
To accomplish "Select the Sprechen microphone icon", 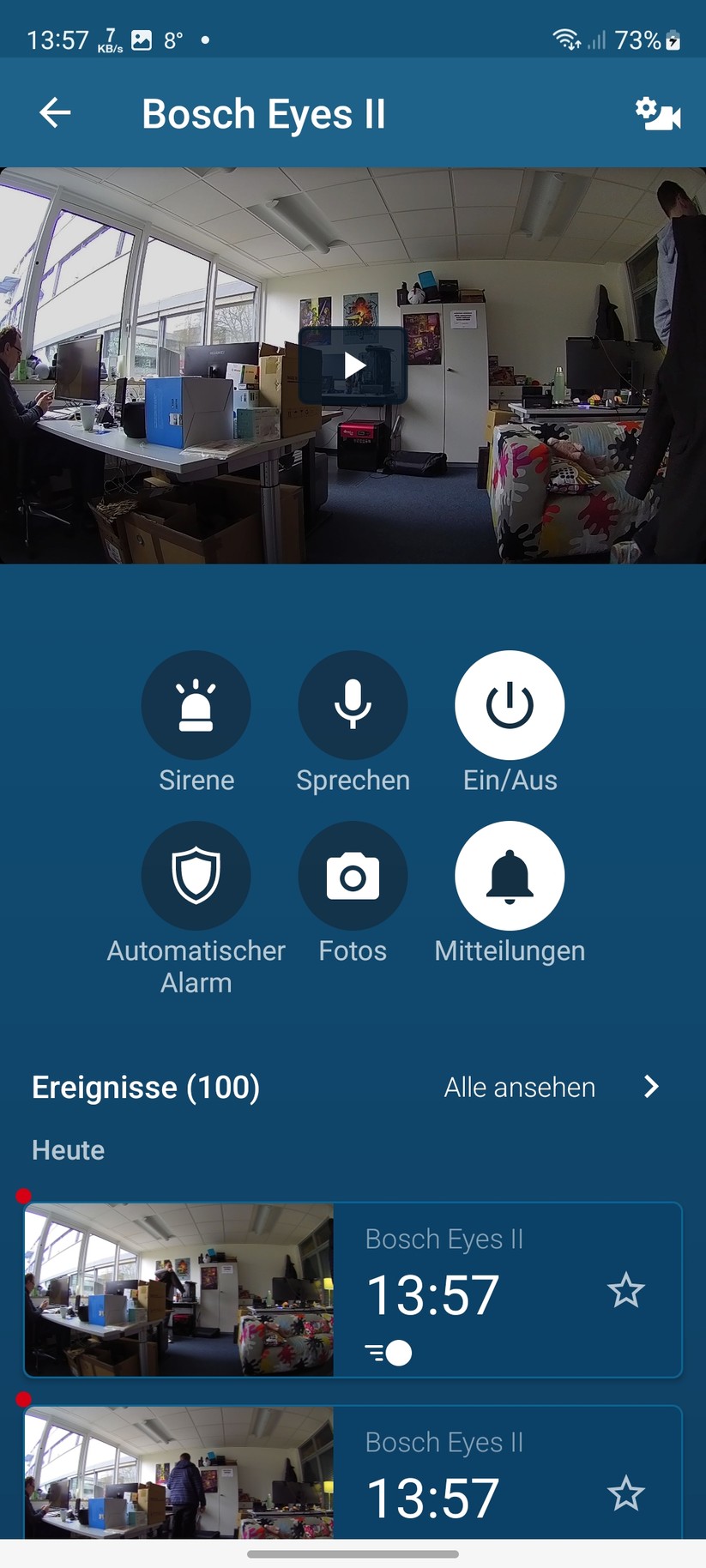I will coord(353,703).
